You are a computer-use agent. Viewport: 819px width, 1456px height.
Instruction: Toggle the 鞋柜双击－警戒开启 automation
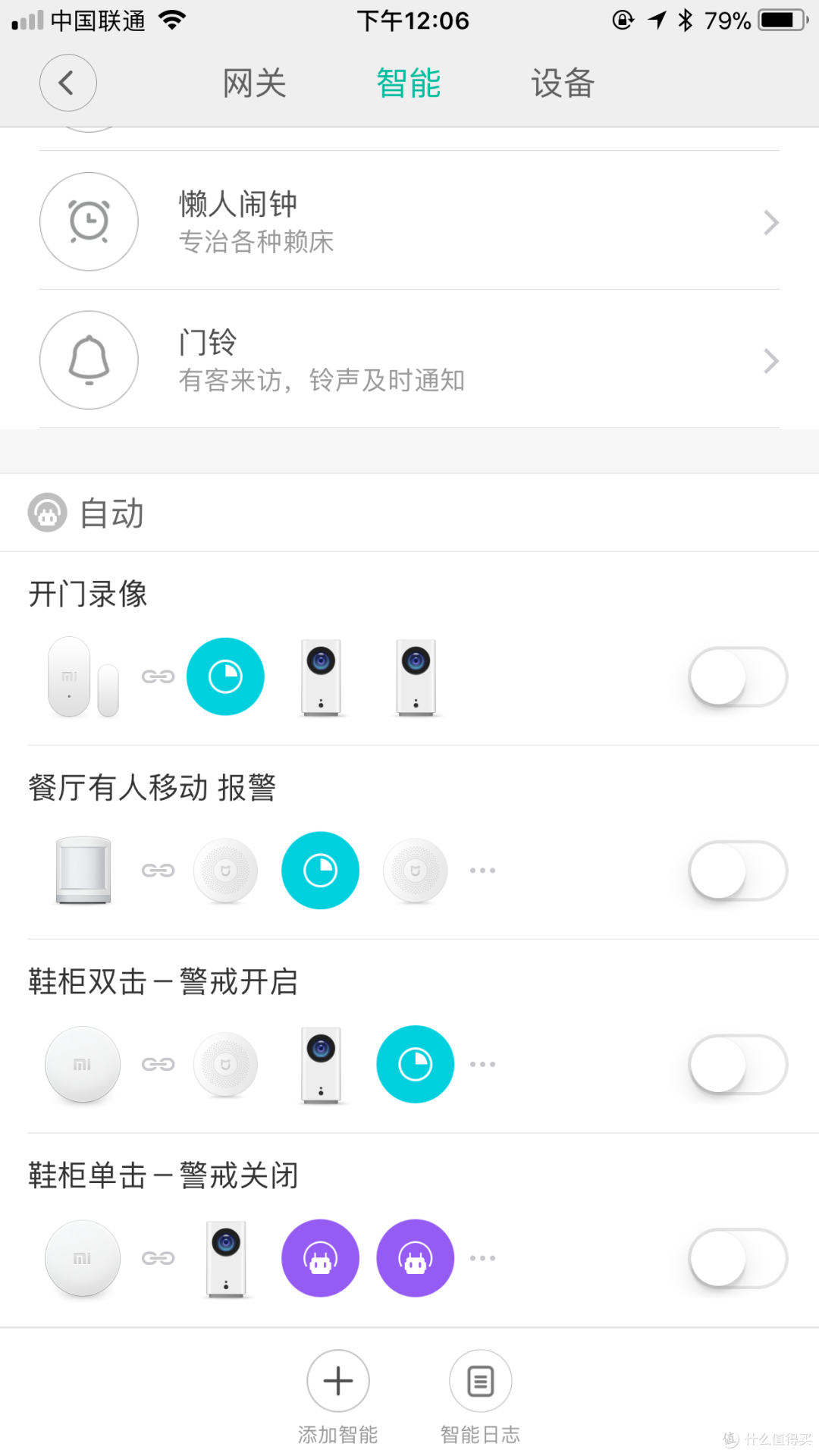click(737, 1064)
